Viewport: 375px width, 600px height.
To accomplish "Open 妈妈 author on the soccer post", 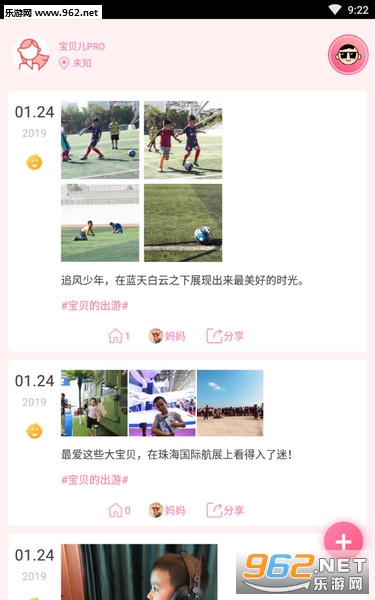I will (167, 336).
